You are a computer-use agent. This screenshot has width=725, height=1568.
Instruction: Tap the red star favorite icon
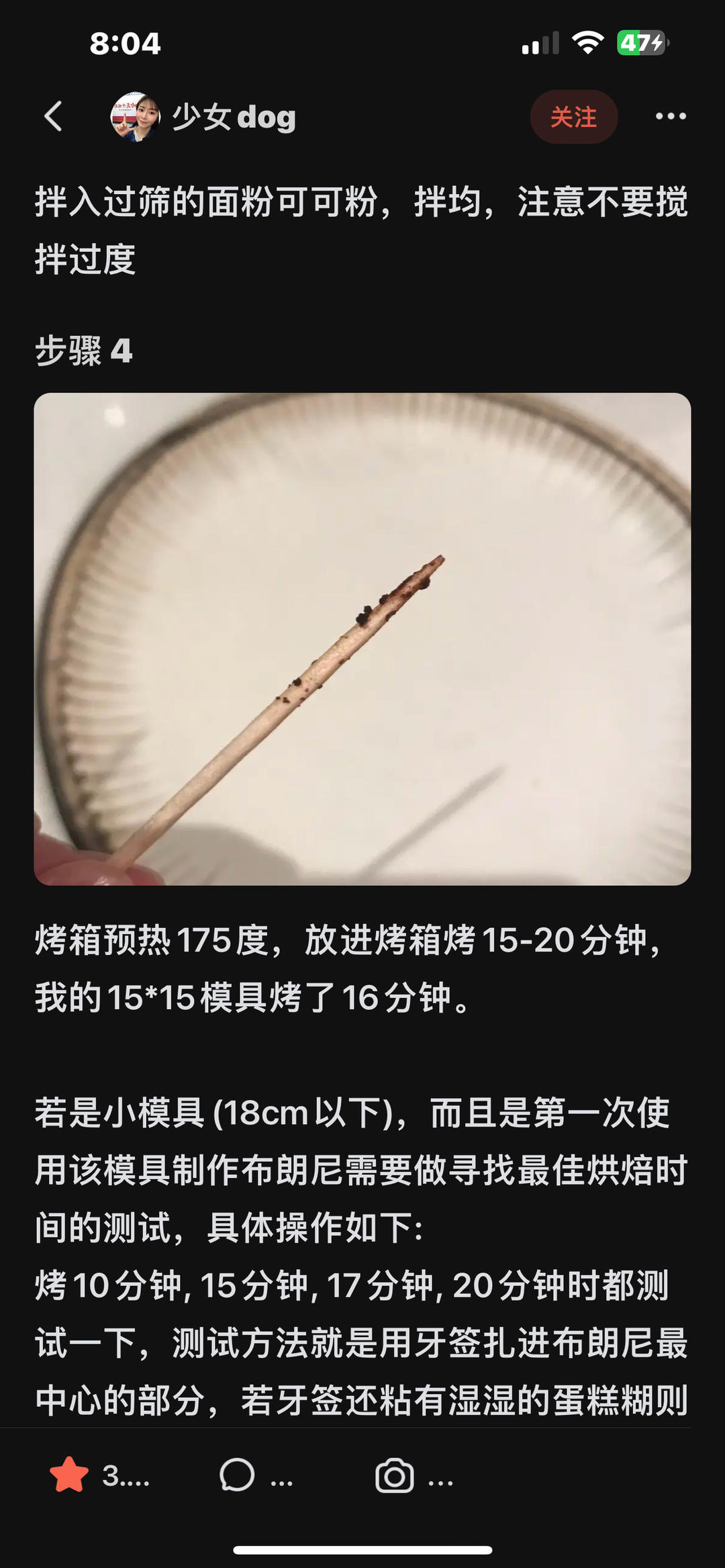click(x=69, y=1475)
